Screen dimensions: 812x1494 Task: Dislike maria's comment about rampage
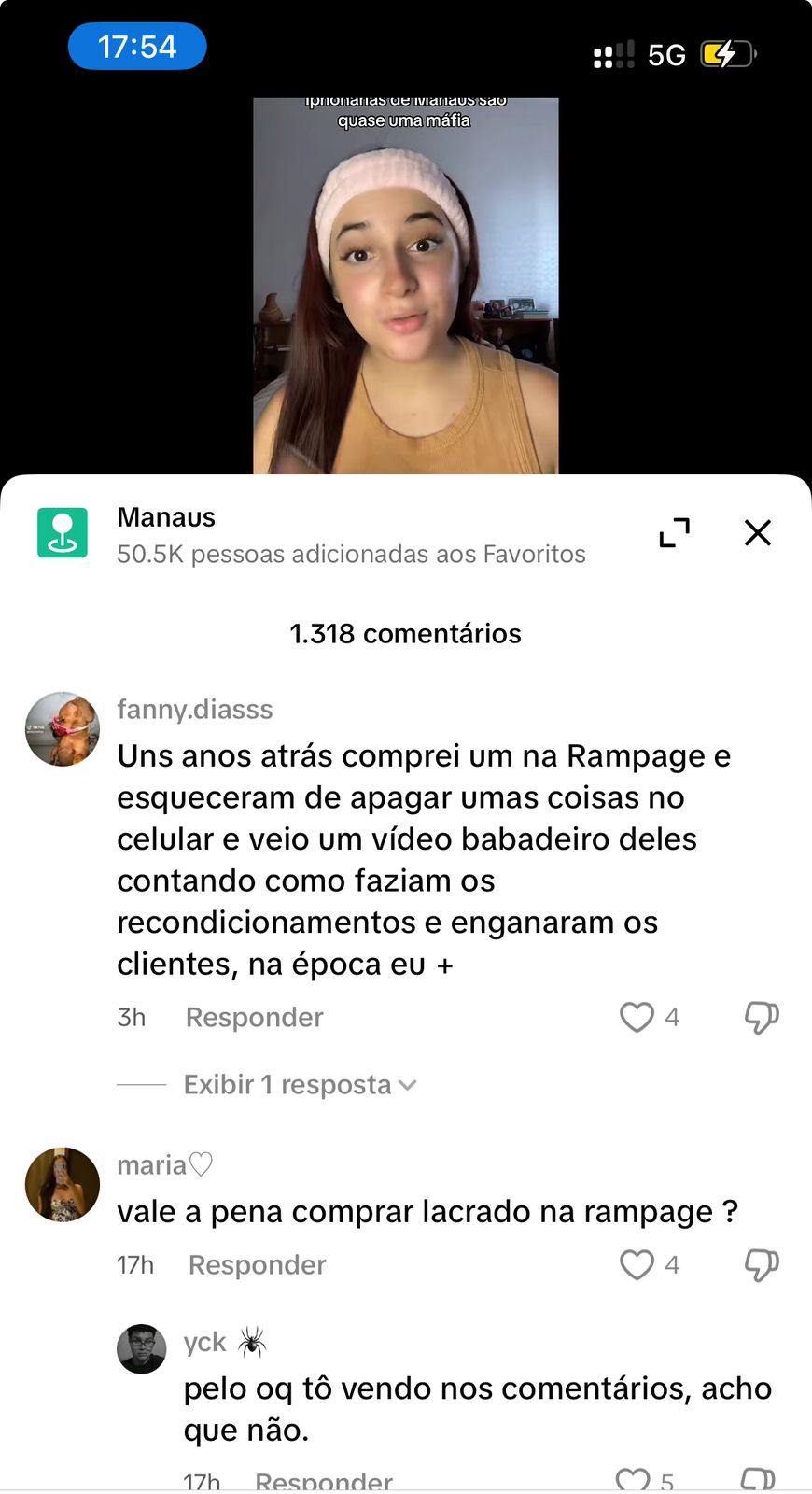[762, 1264]
